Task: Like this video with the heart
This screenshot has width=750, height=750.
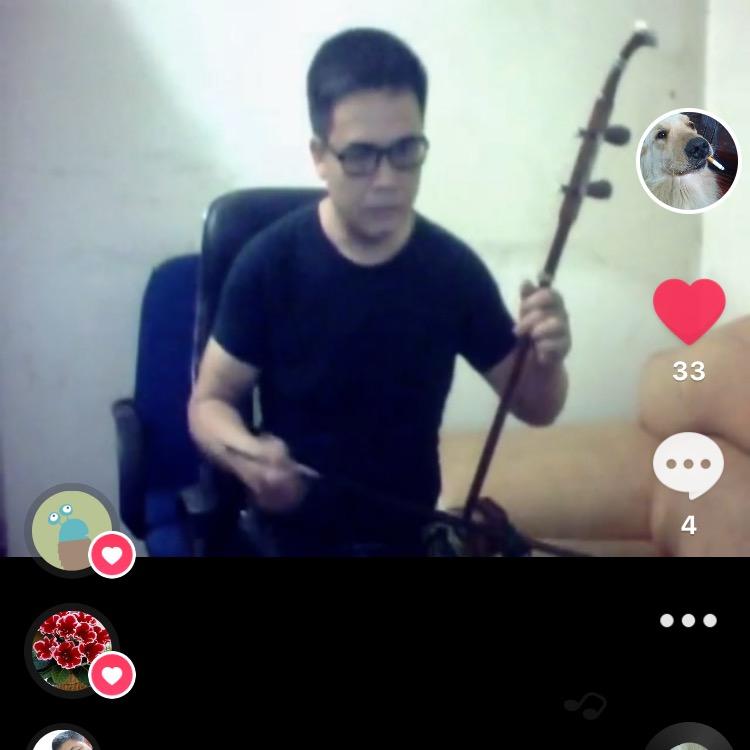Action: pyautogui.click(x=689, y=311)
